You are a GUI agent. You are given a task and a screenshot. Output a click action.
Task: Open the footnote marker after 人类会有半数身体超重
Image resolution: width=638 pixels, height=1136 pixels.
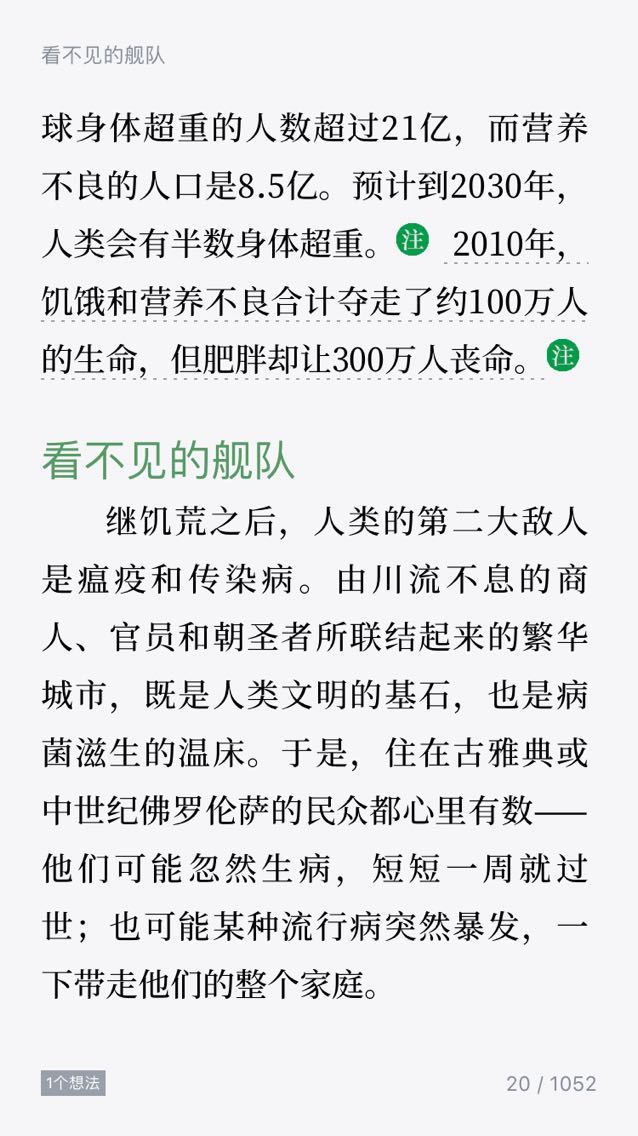pyautogui.click(x=412, y=240)
